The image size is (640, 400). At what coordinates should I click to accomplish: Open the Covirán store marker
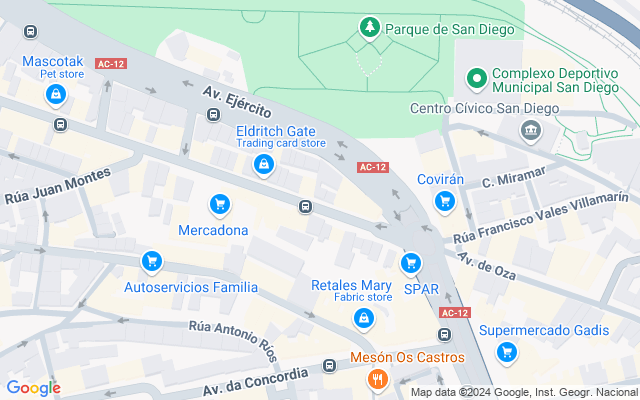pos(444,202)
